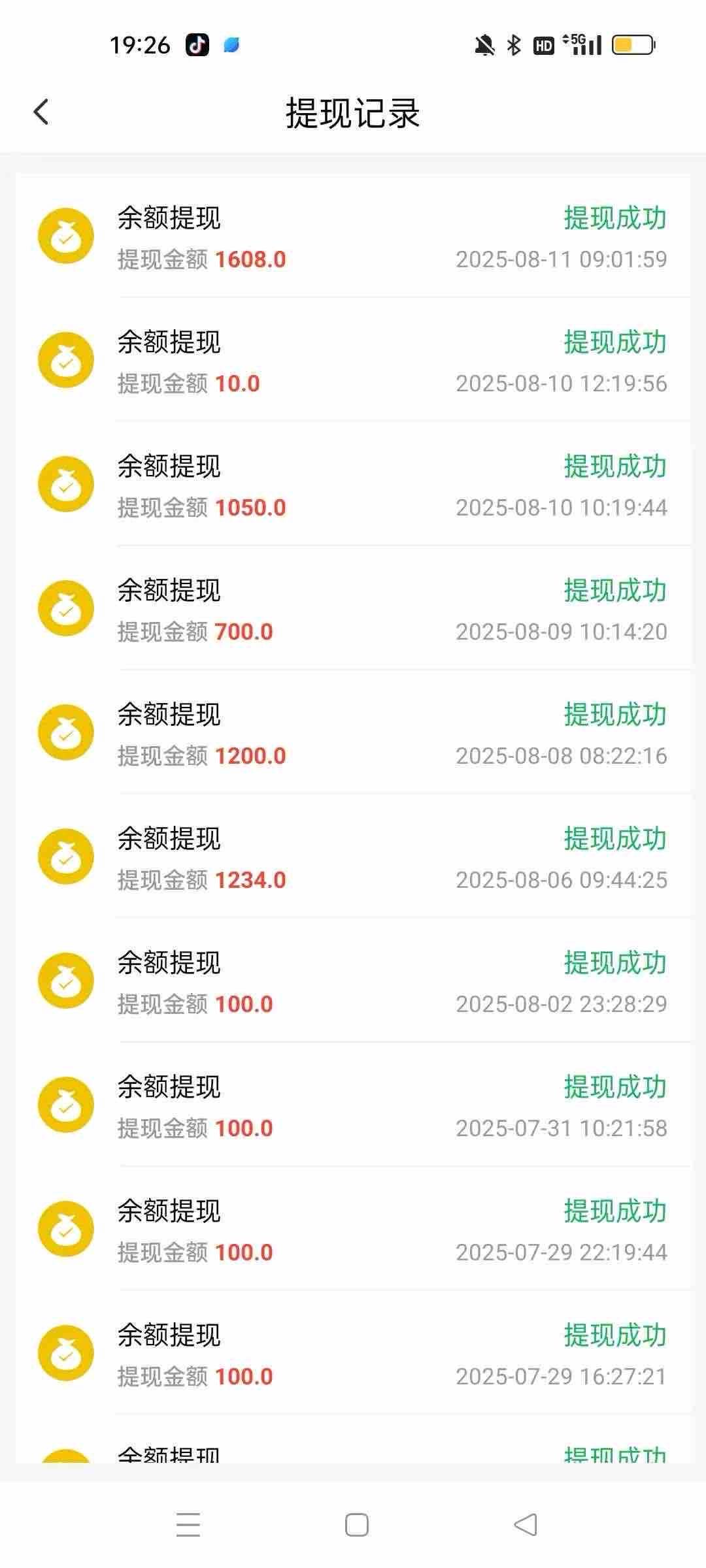
Task: Select the withdrawal dated 2025-07-29 16:27:21
Action: pos(353,1353)
